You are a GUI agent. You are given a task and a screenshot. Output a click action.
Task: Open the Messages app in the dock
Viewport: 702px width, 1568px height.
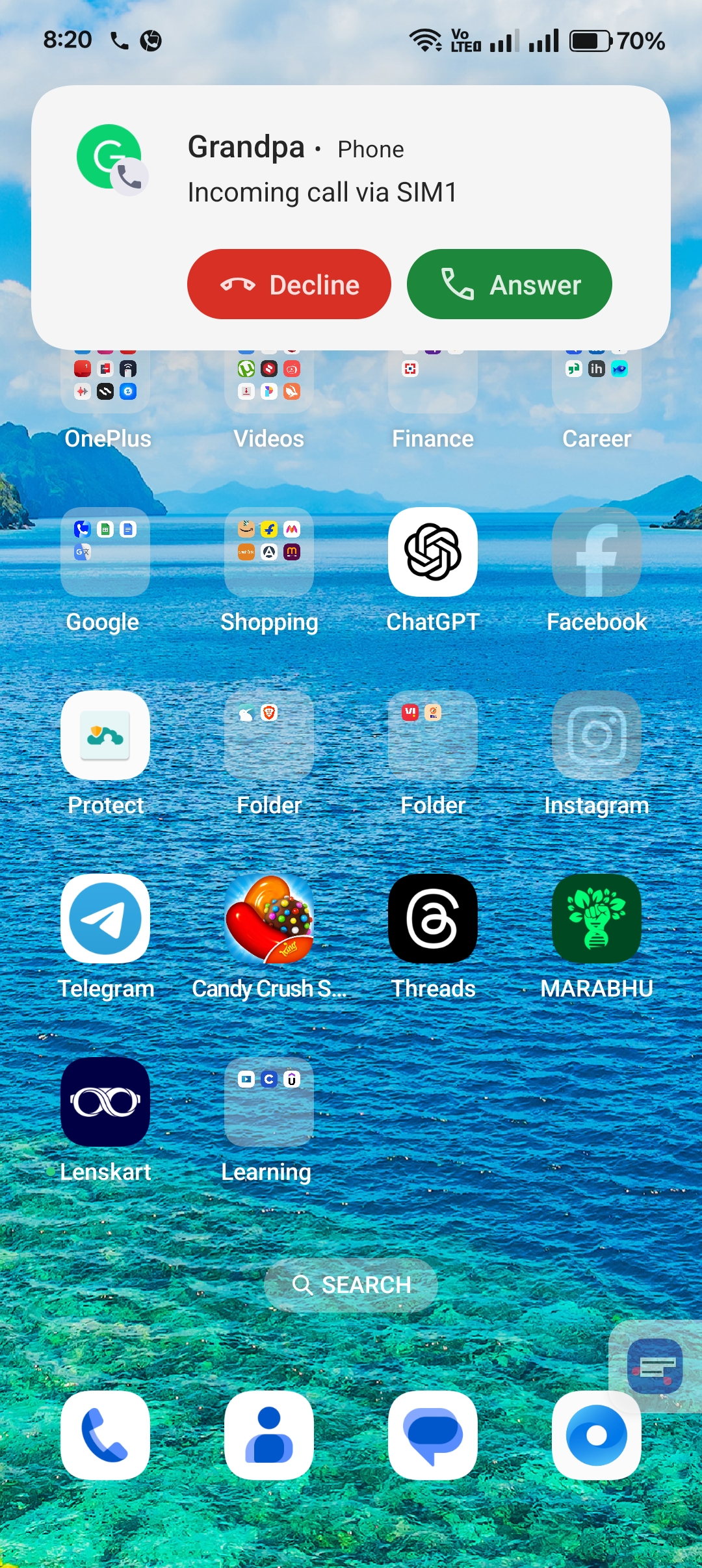433,1435
